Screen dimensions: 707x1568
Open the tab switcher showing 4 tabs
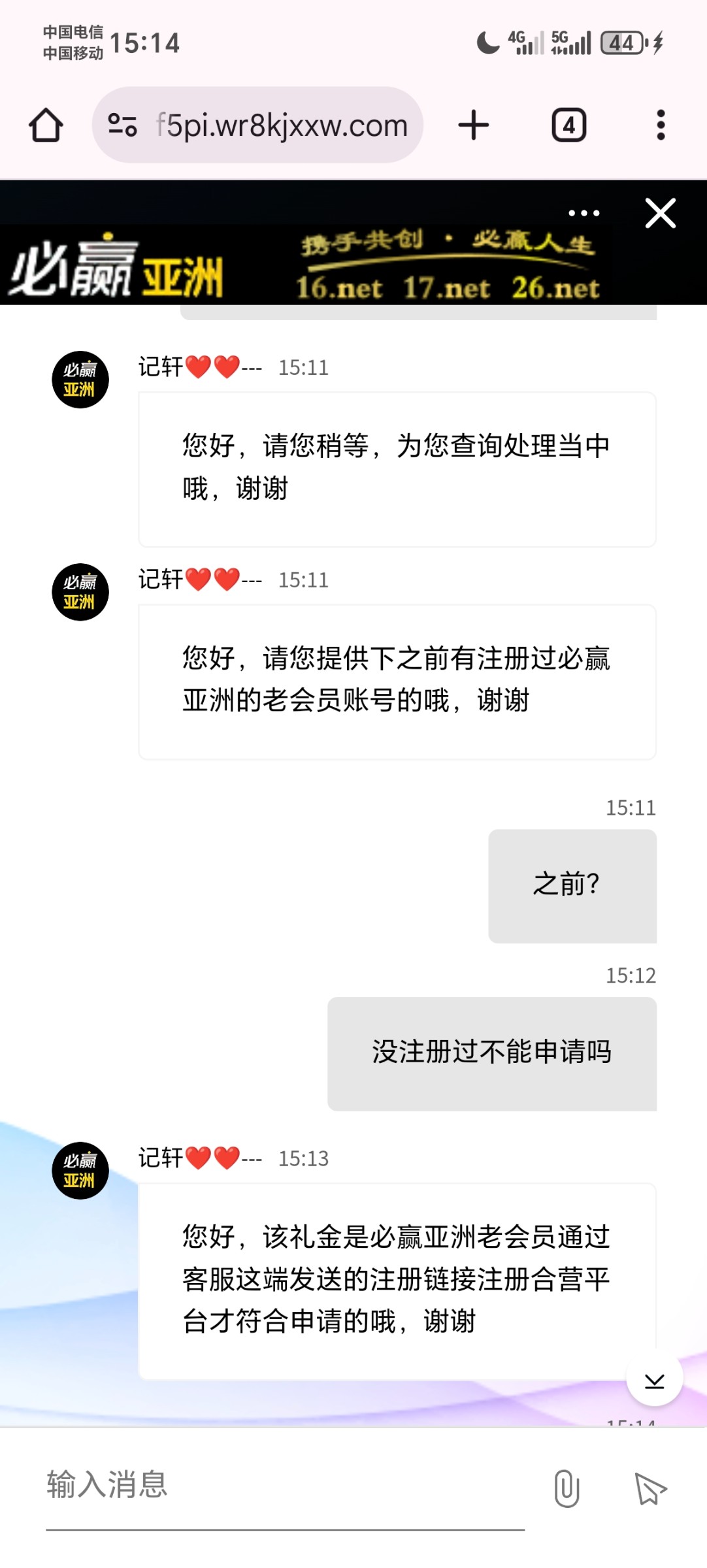[x=569, y=125]
